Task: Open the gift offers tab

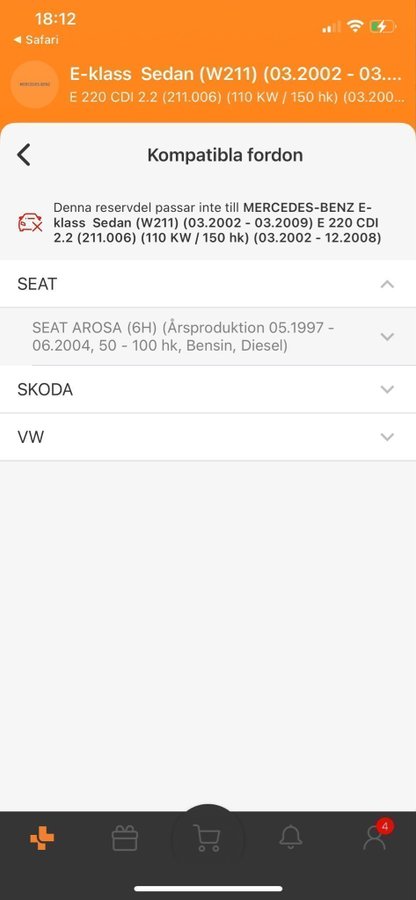Action: coord(125,839)
